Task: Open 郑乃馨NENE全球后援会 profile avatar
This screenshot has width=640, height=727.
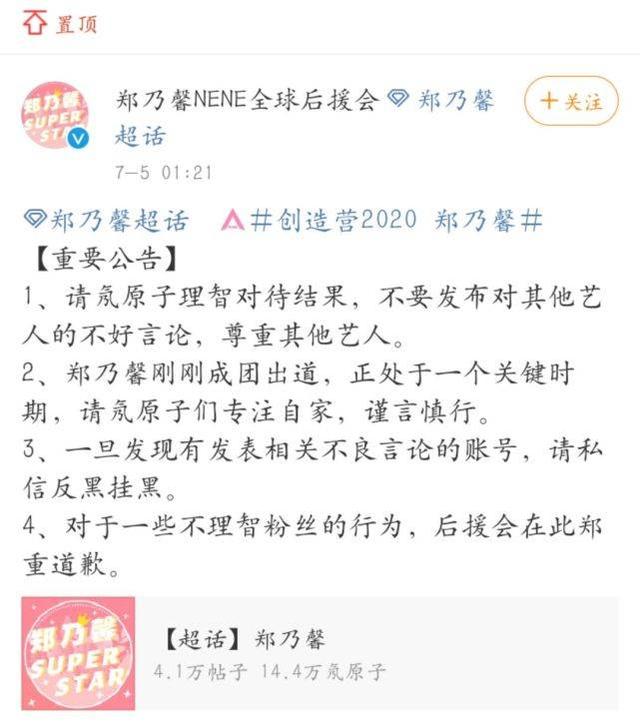Action: pyautogui.click(x=57, y=118)
